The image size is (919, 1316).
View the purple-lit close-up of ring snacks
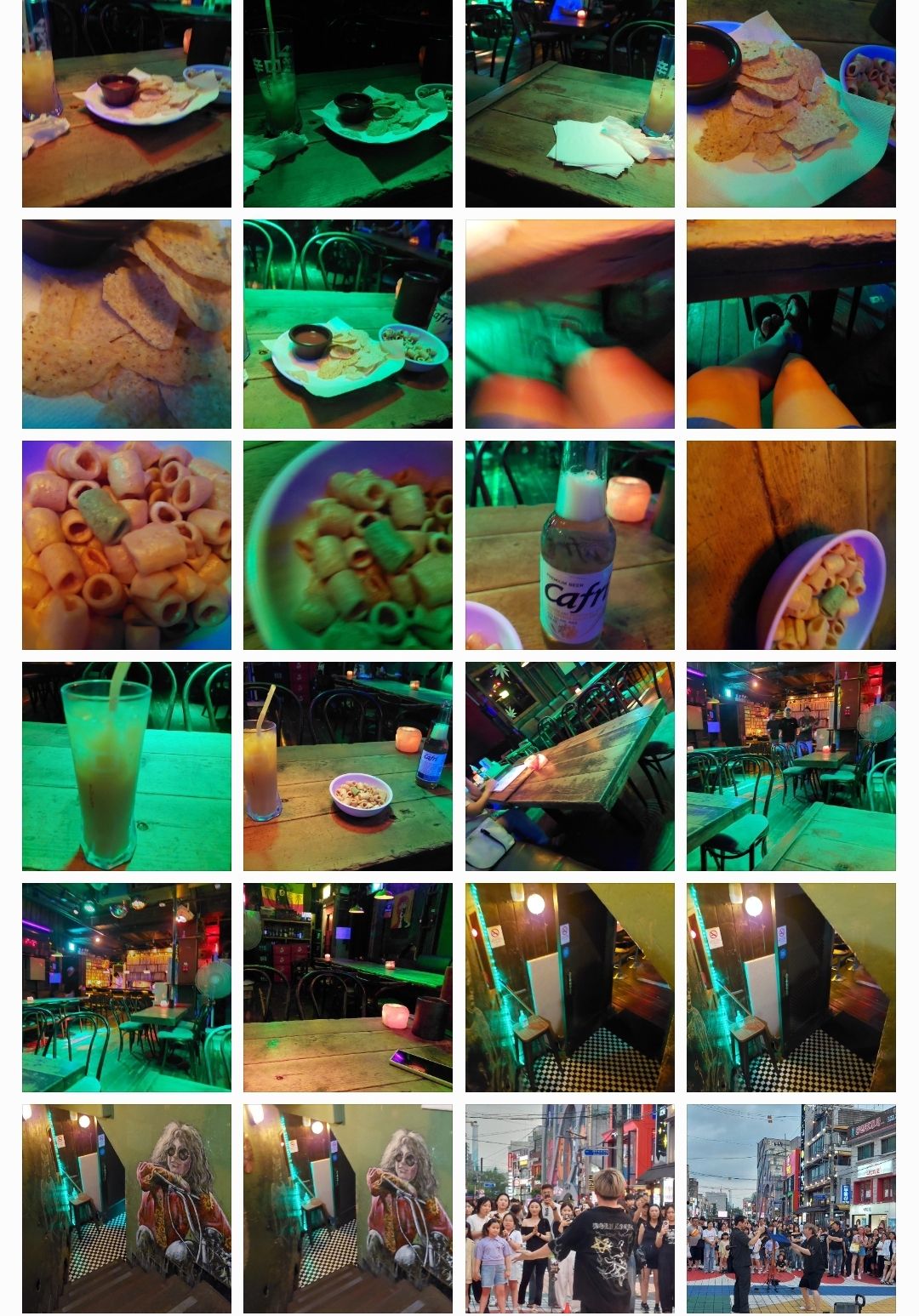[x=126, y=545]
